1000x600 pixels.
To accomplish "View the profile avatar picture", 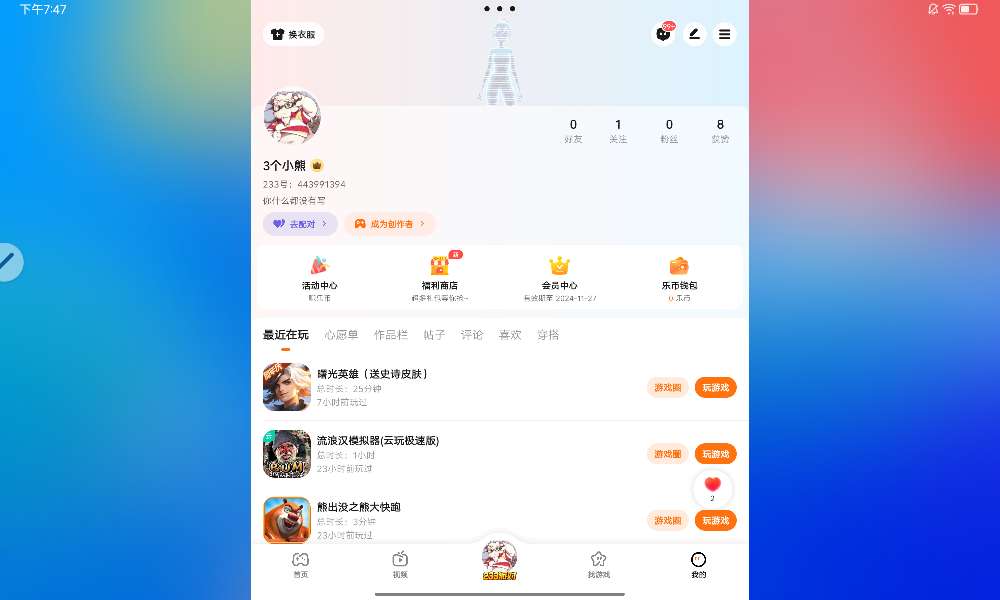I will tap(292, 118).
